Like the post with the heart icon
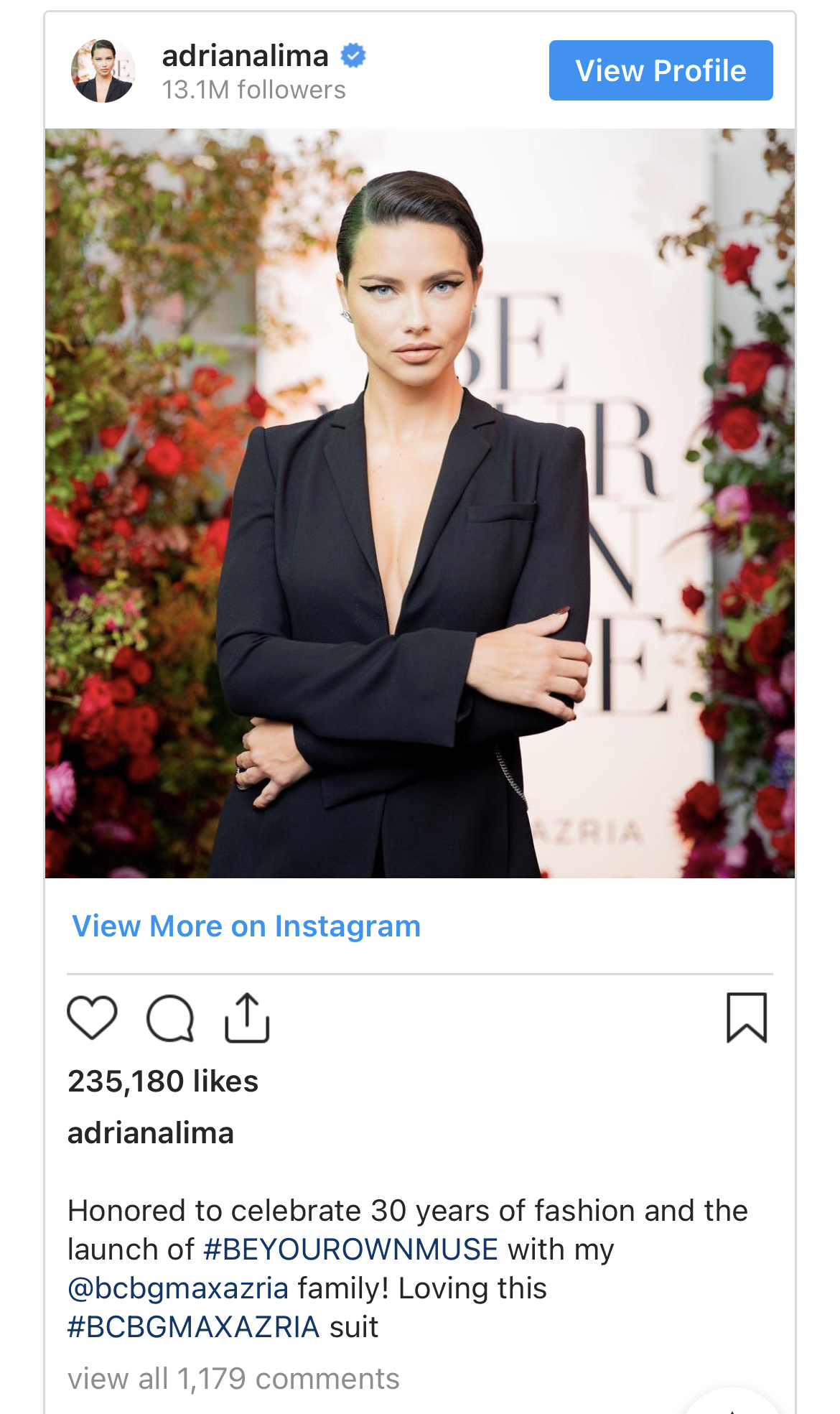The height and width of the screenshot is (1414, 840). [x=92, y=1018]
